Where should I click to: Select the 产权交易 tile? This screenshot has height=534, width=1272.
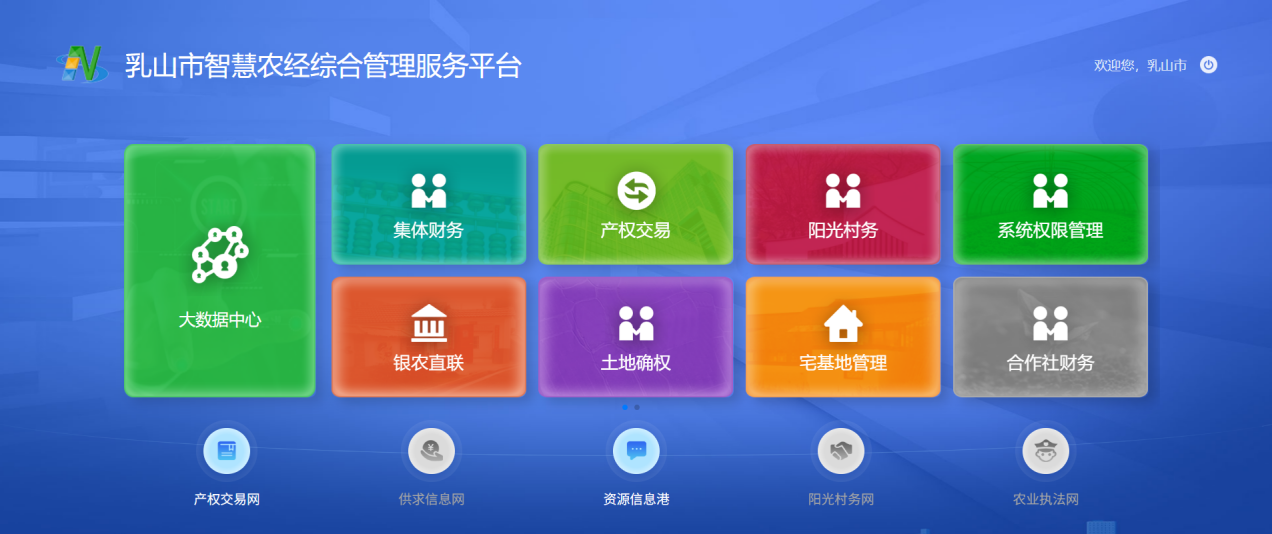tap(635, 205)
